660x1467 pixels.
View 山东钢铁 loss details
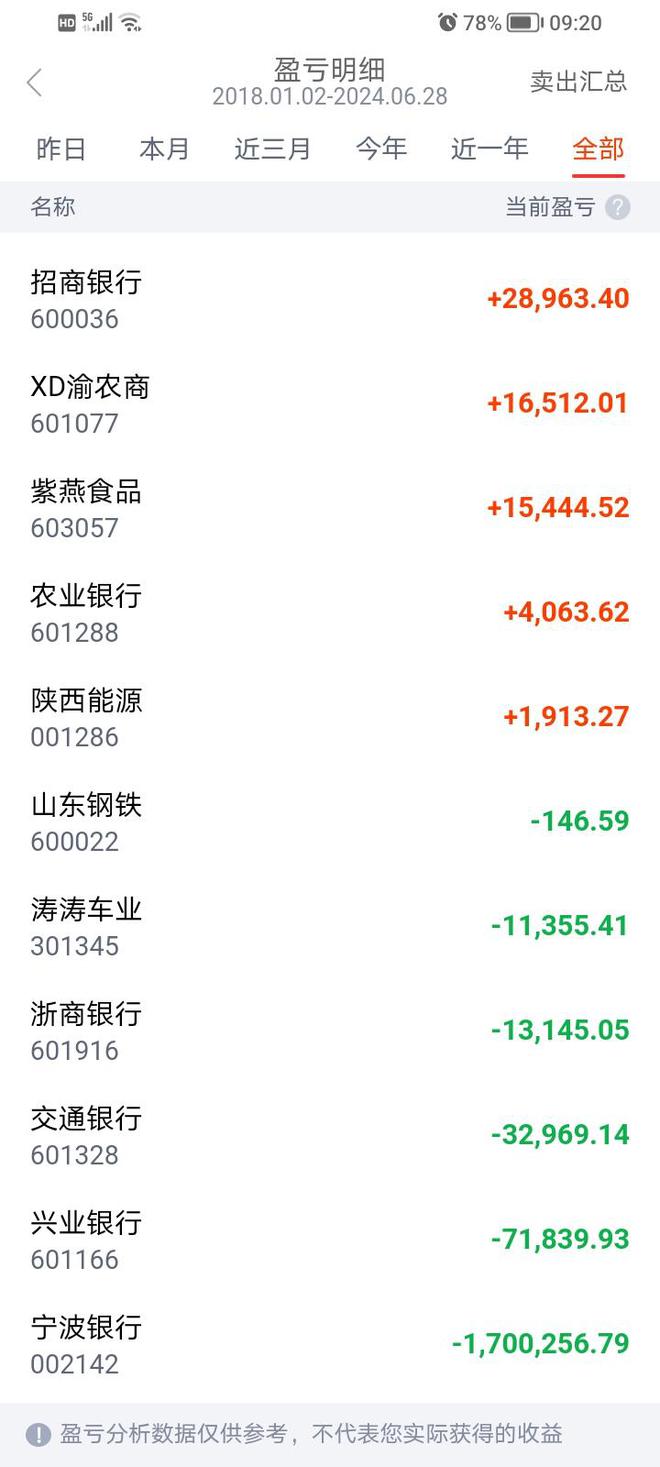click(x=330, y=821)
